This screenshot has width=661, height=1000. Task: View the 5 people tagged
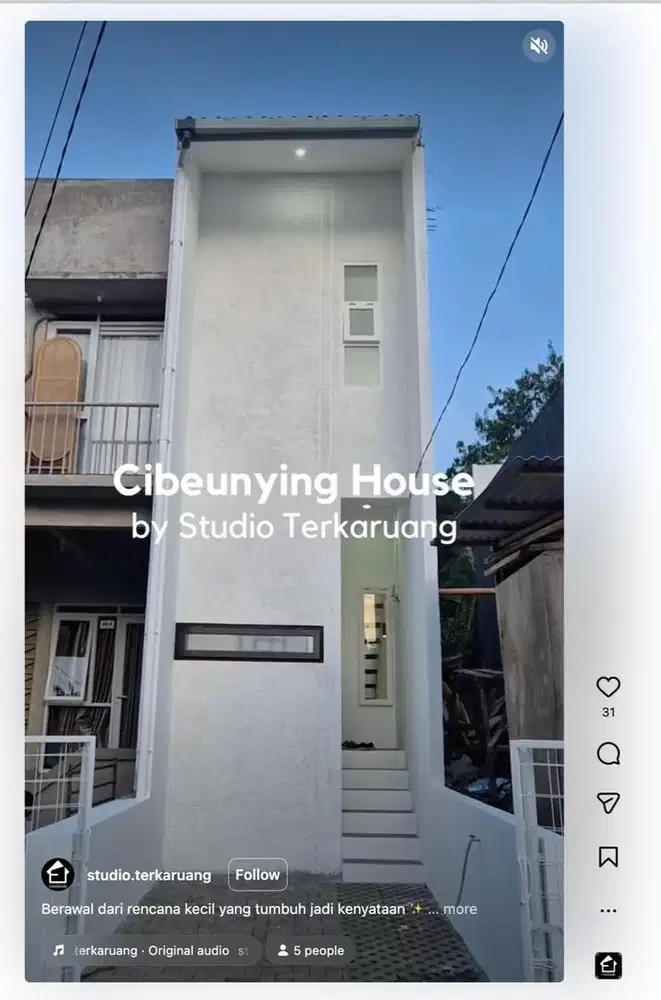tap(310, 950)
